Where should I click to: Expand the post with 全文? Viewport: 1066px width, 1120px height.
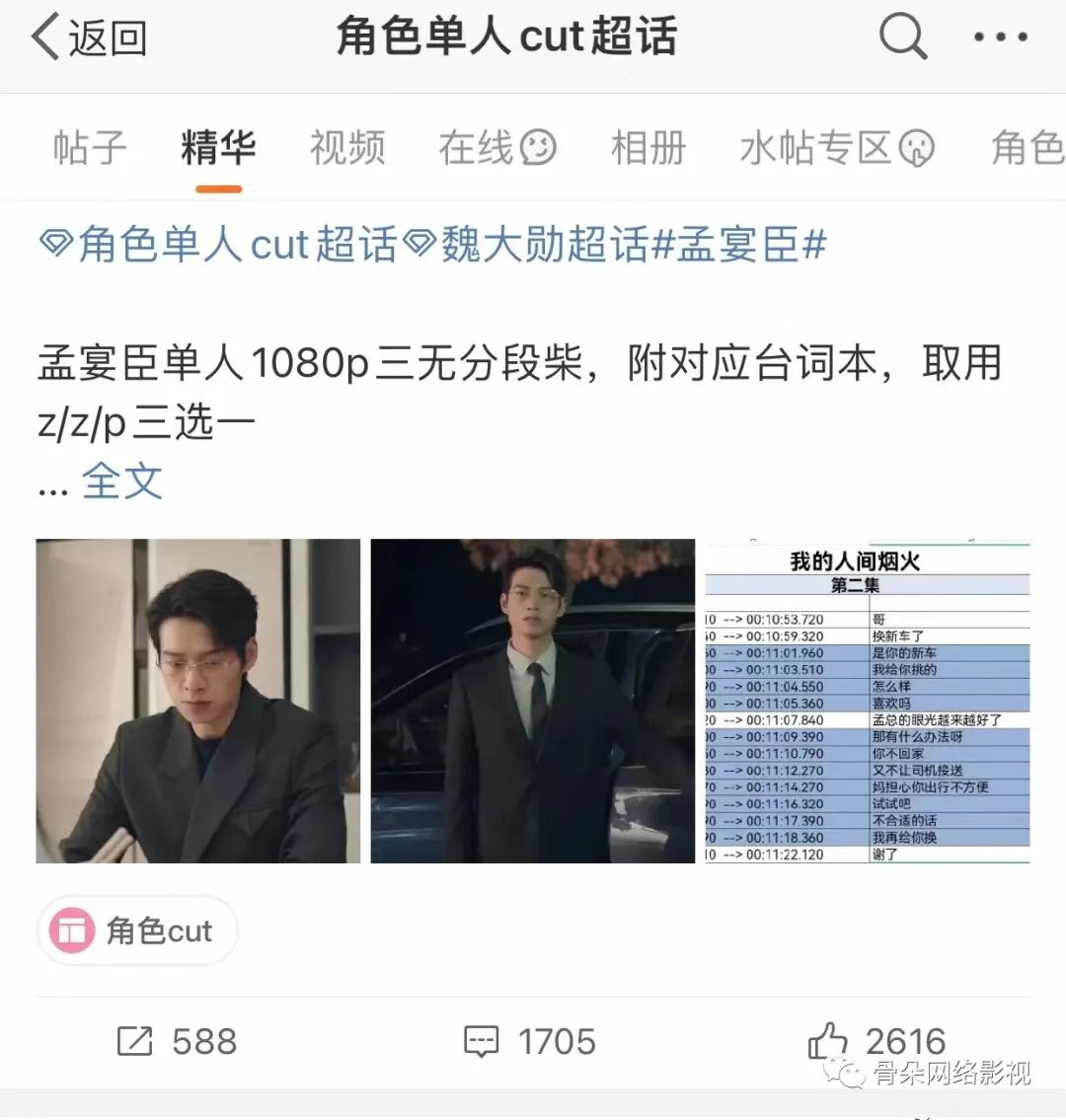121,482
